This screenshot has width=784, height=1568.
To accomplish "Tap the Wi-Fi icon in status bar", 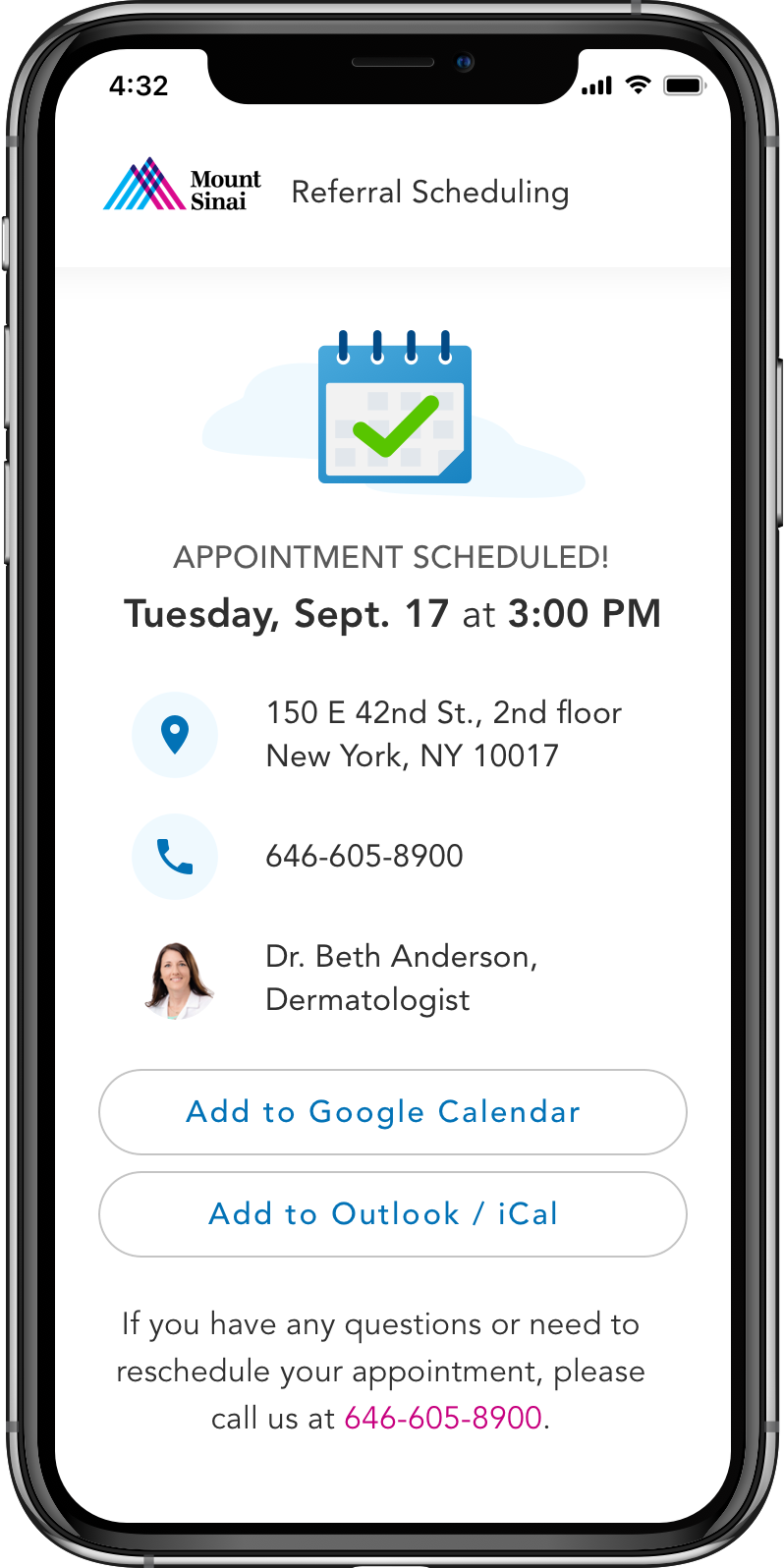I will [639, 85].
